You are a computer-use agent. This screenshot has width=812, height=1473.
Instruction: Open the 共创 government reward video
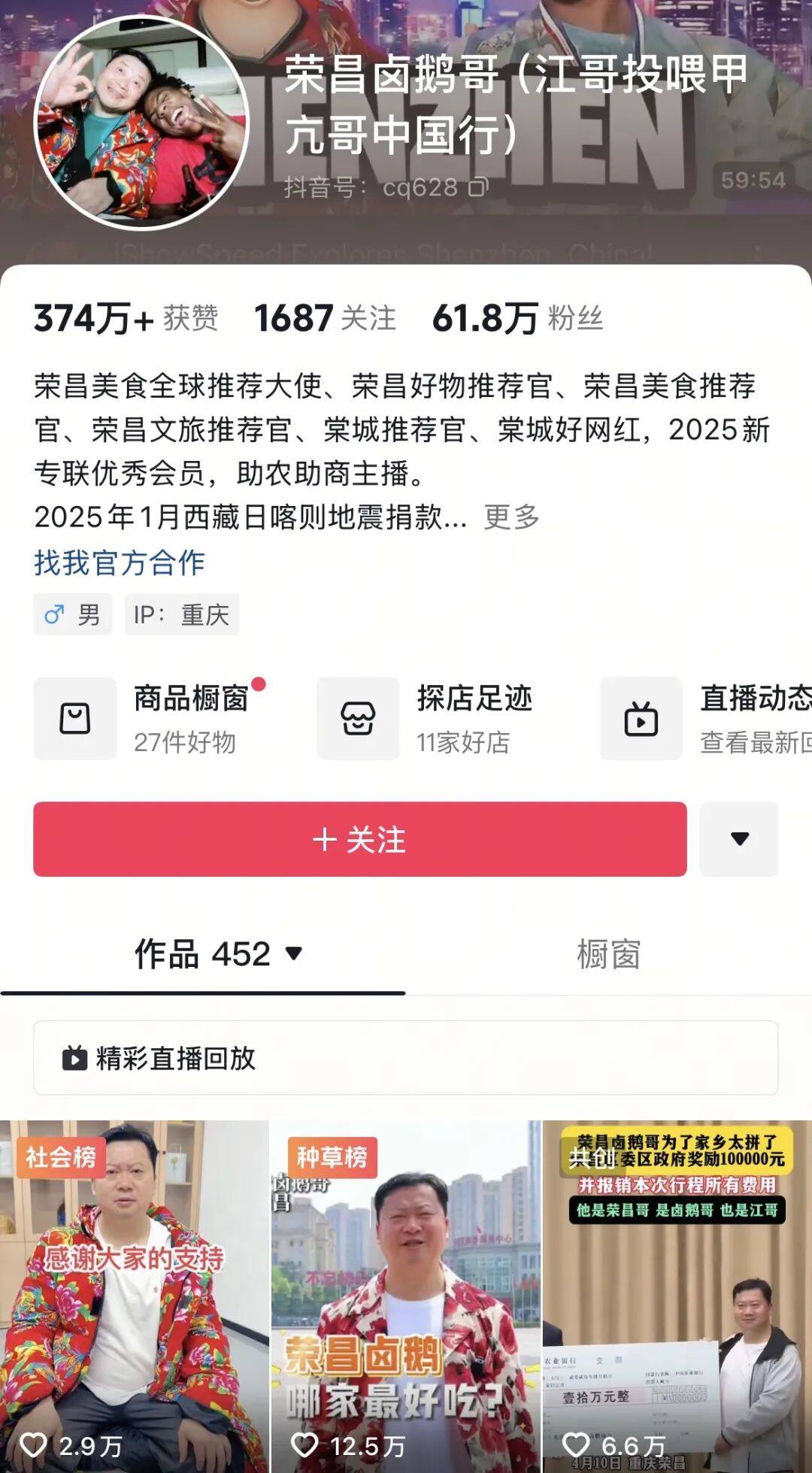[x=677, y=1295]
